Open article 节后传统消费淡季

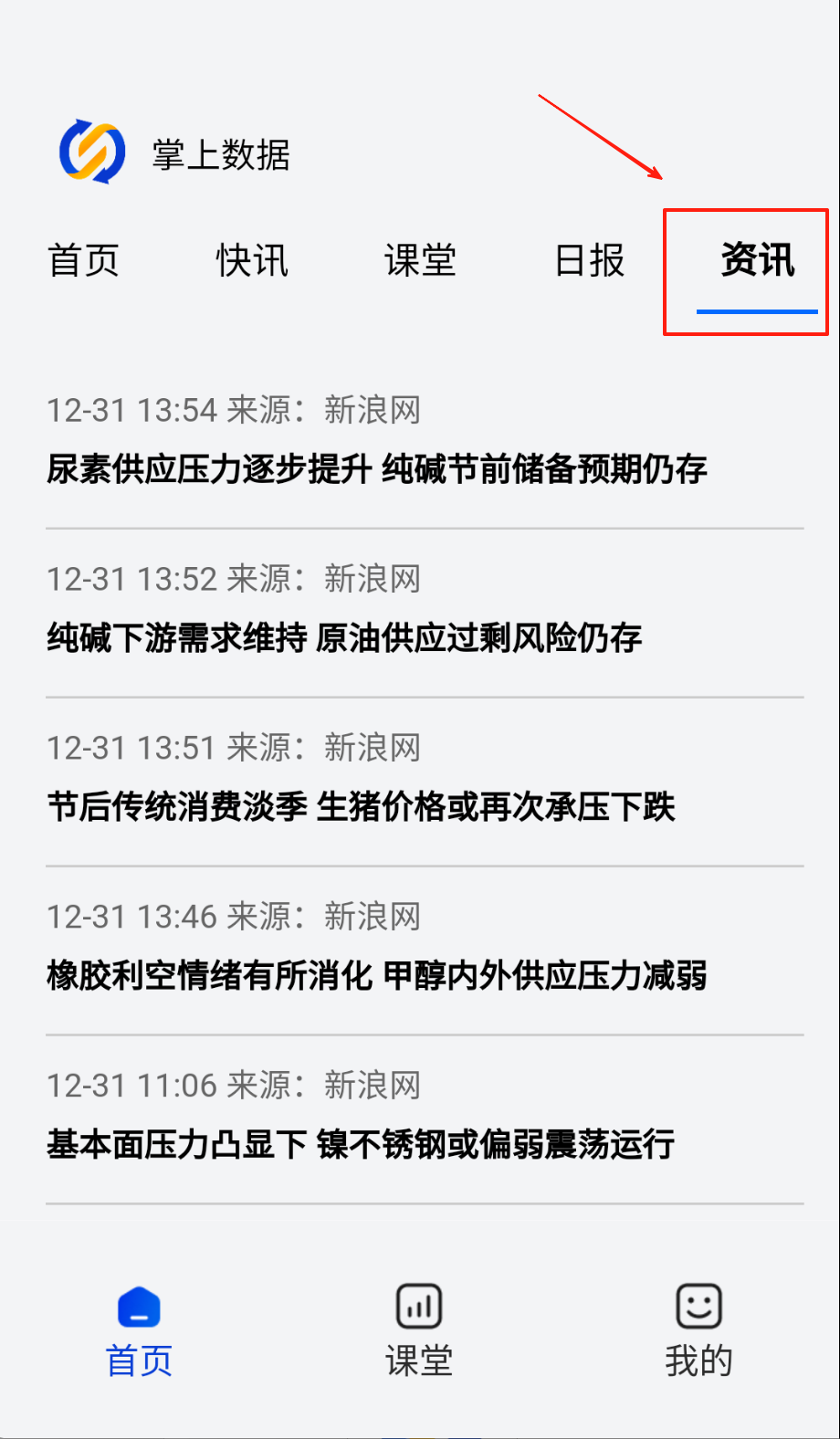click(361, 807)
